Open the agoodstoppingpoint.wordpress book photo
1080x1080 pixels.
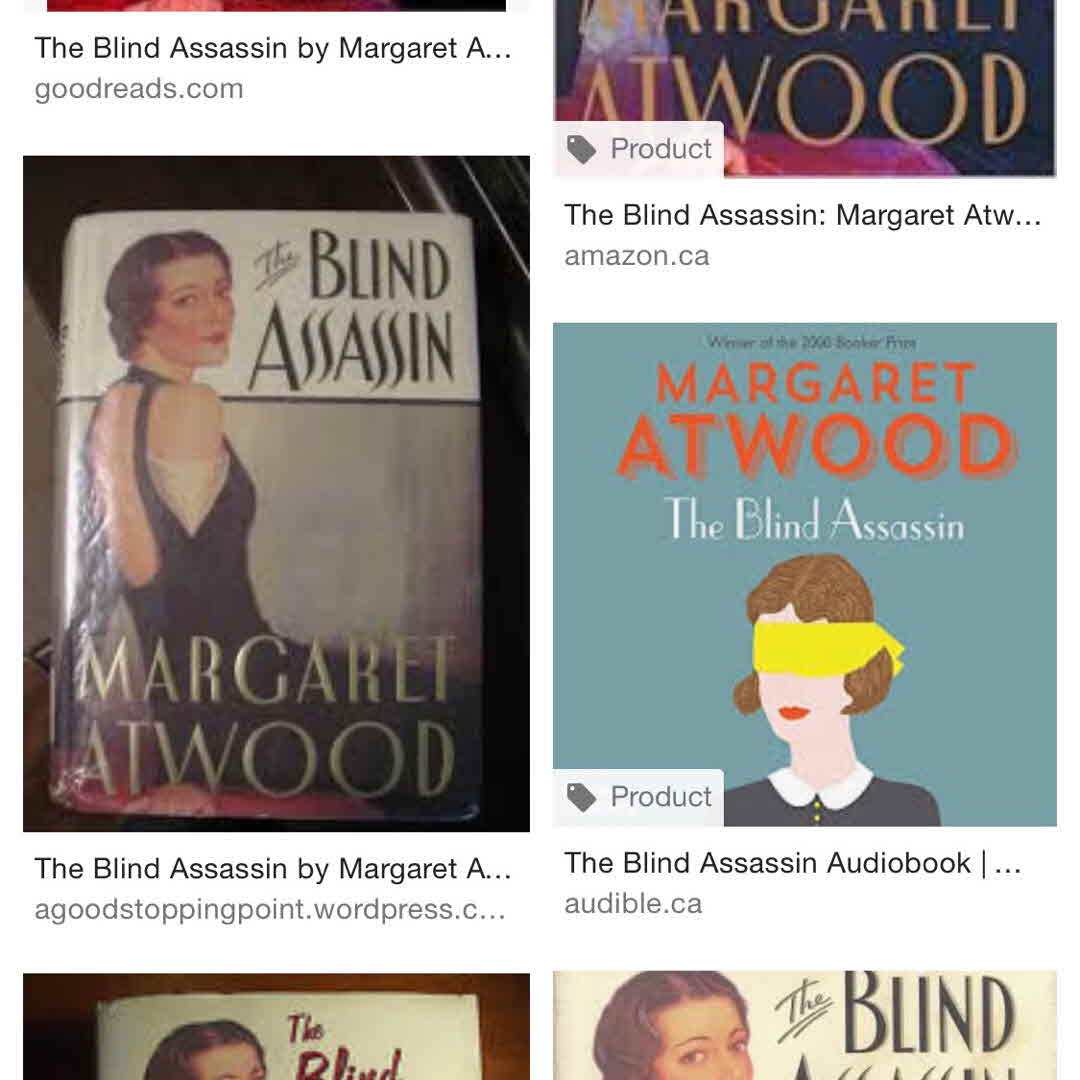[x=276, y=493]
